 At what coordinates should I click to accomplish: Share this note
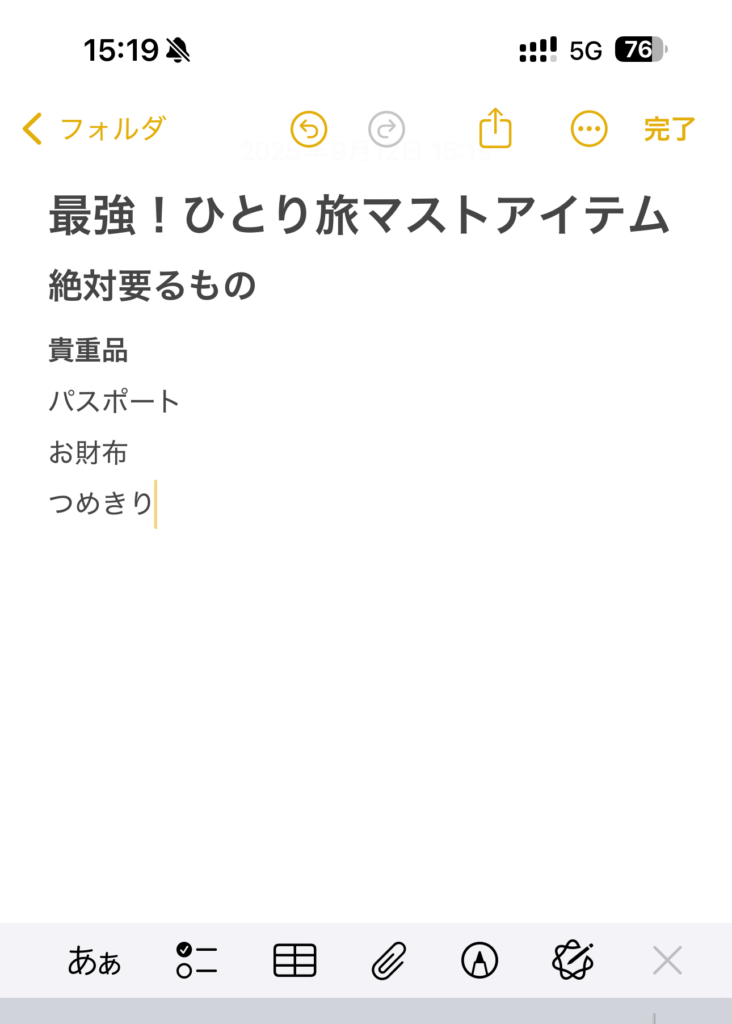coord(495,129)
